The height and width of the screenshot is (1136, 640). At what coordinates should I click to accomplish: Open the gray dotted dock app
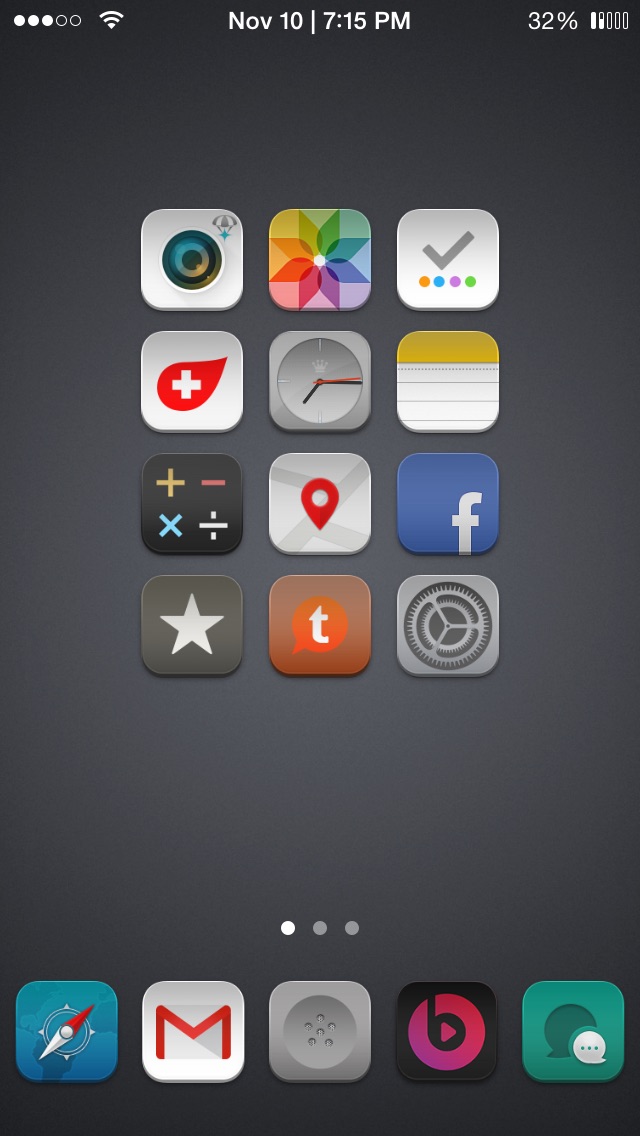click(x=320, y=1031)
